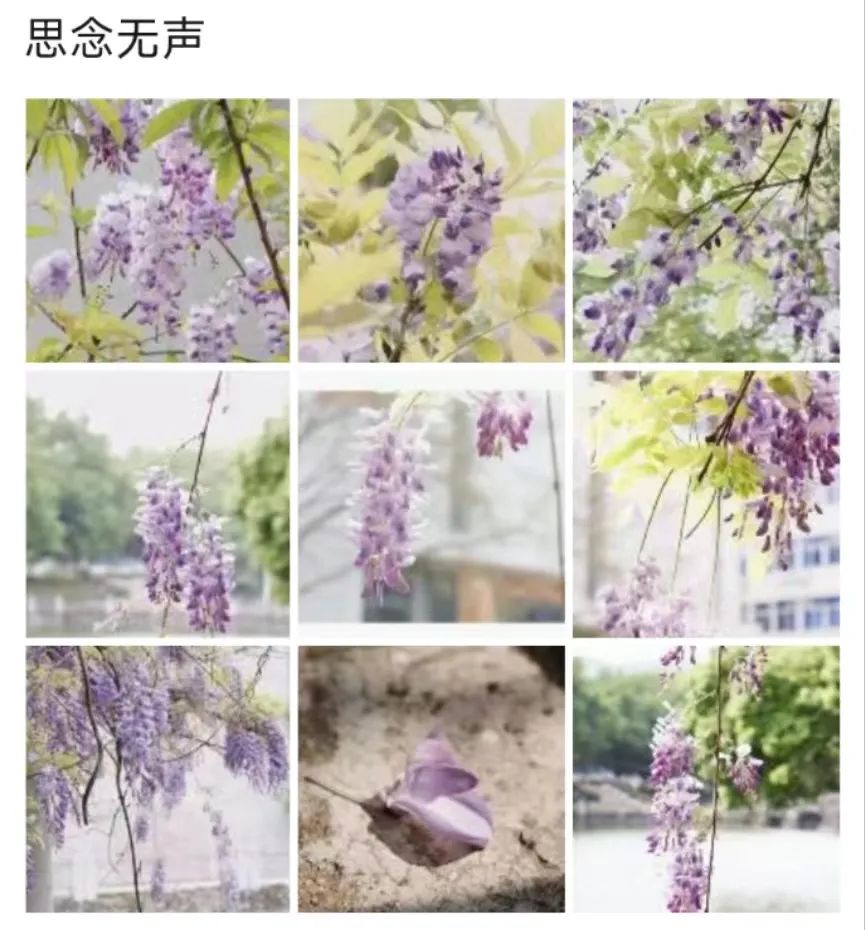View the wisteria photo beside the pale lake
Screen dimensions: 865x930
pos(706,778)
